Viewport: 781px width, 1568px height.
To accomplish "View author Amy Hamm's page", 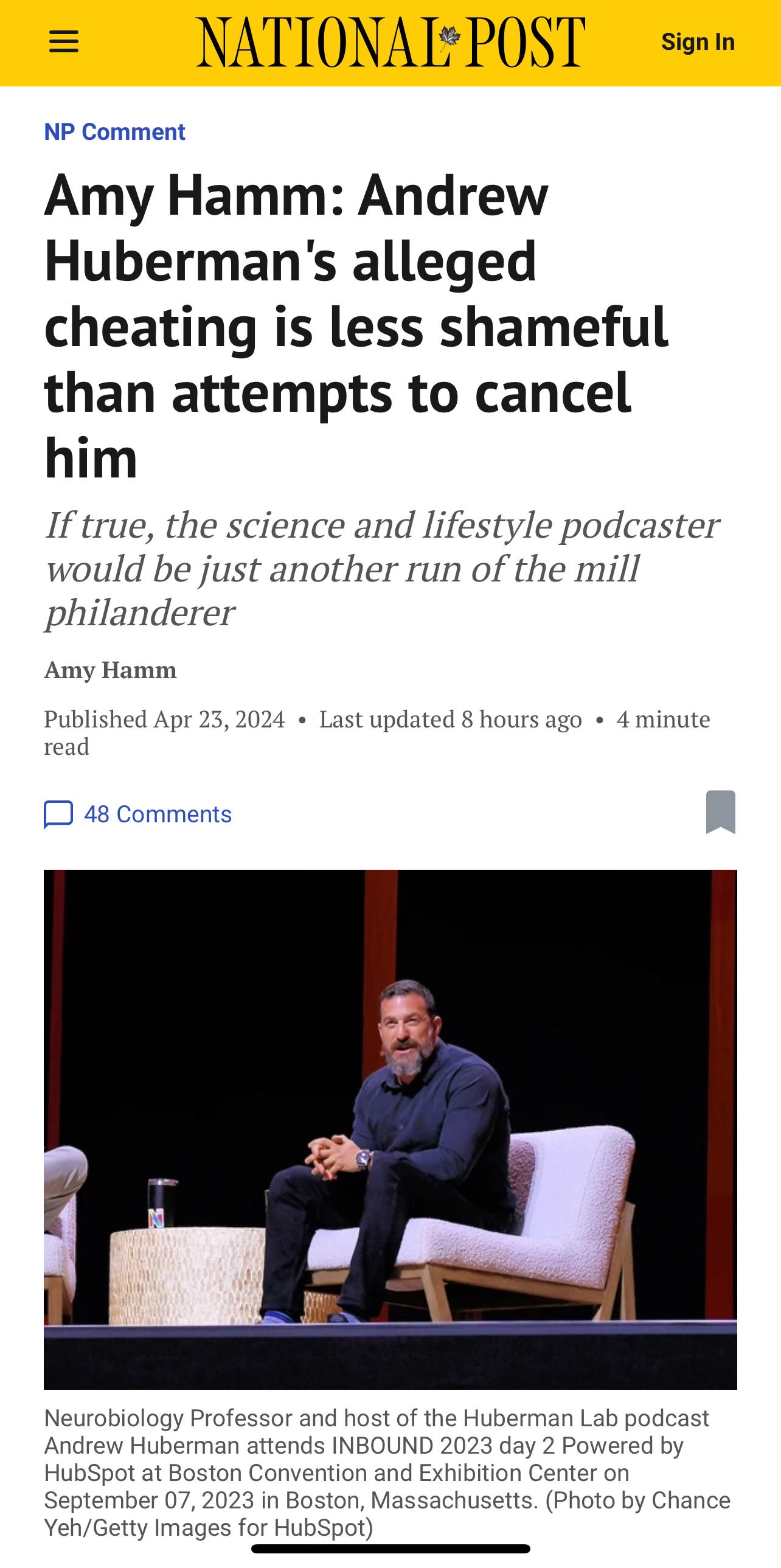I will (x=110, y=670).
